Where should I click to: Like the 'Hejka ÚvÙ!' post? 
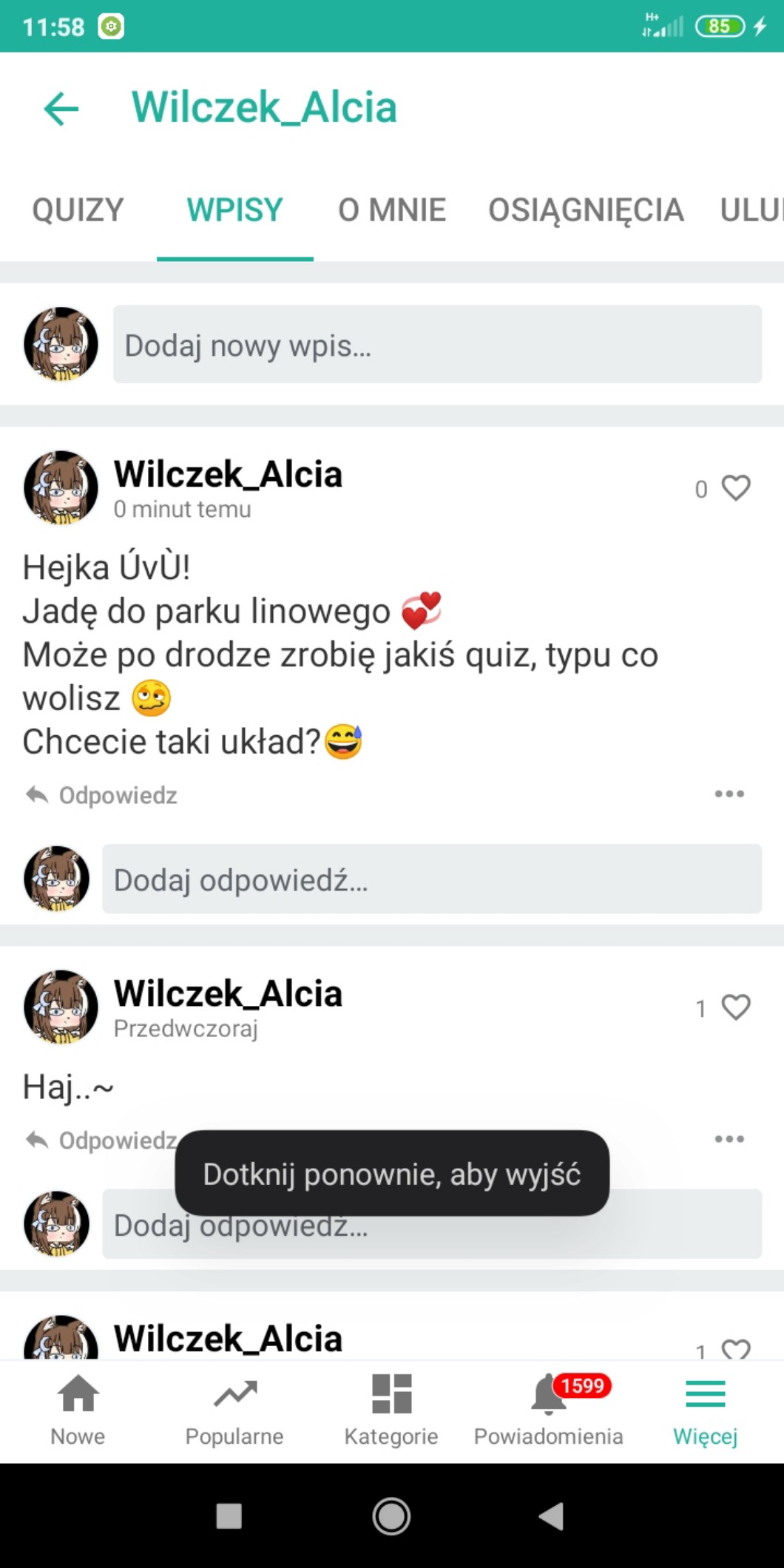tap(735, 488)
